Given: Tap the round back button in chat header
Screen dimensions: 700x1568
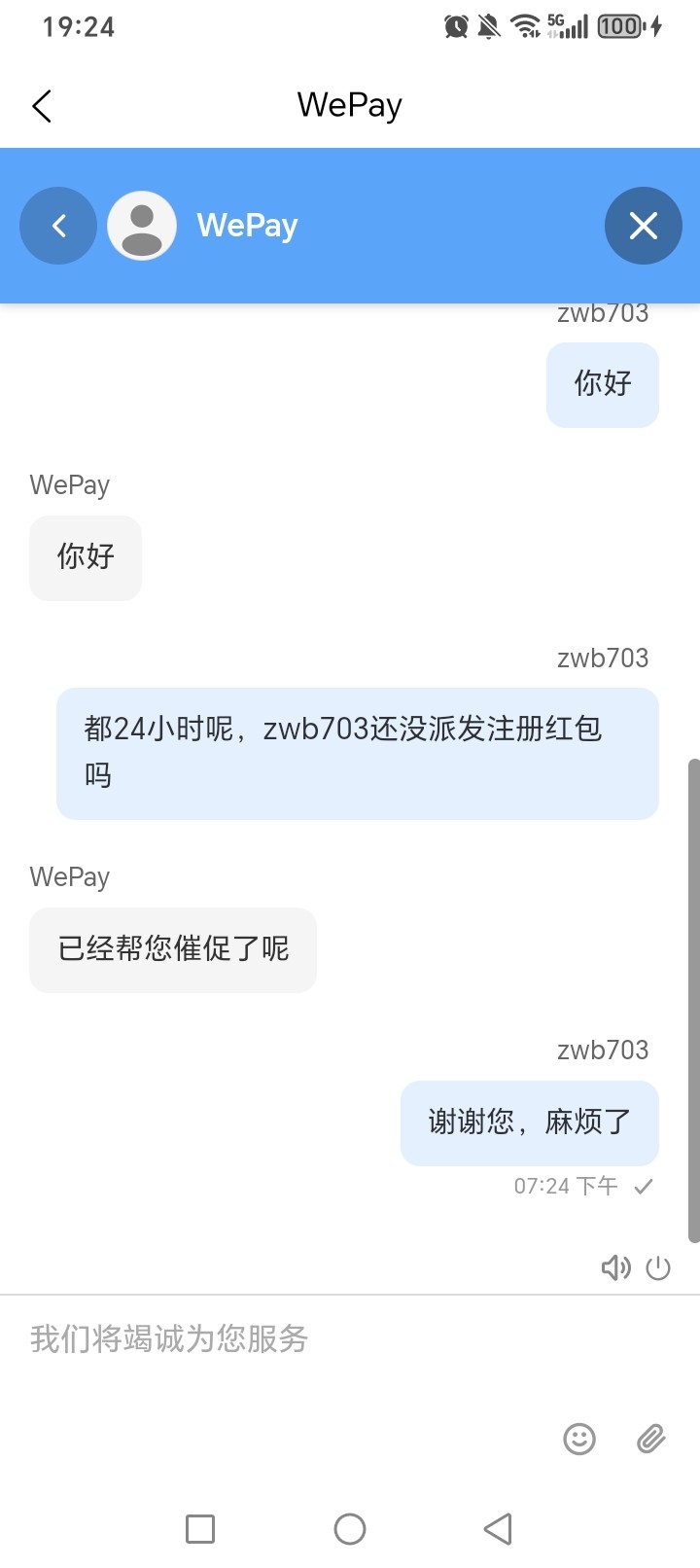Looking at the screenshot, I should point(58,226).
